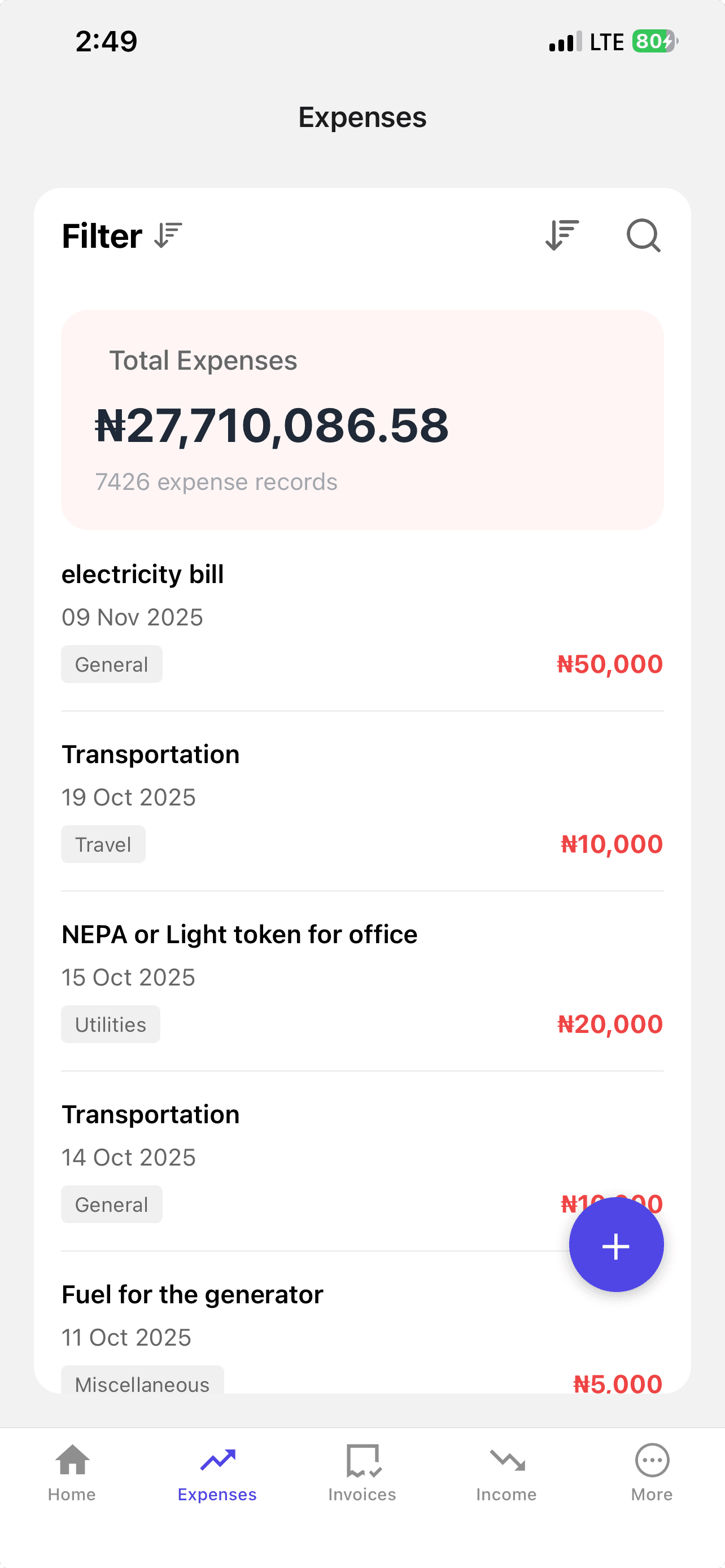Open the Filter panel

point(101,236)
